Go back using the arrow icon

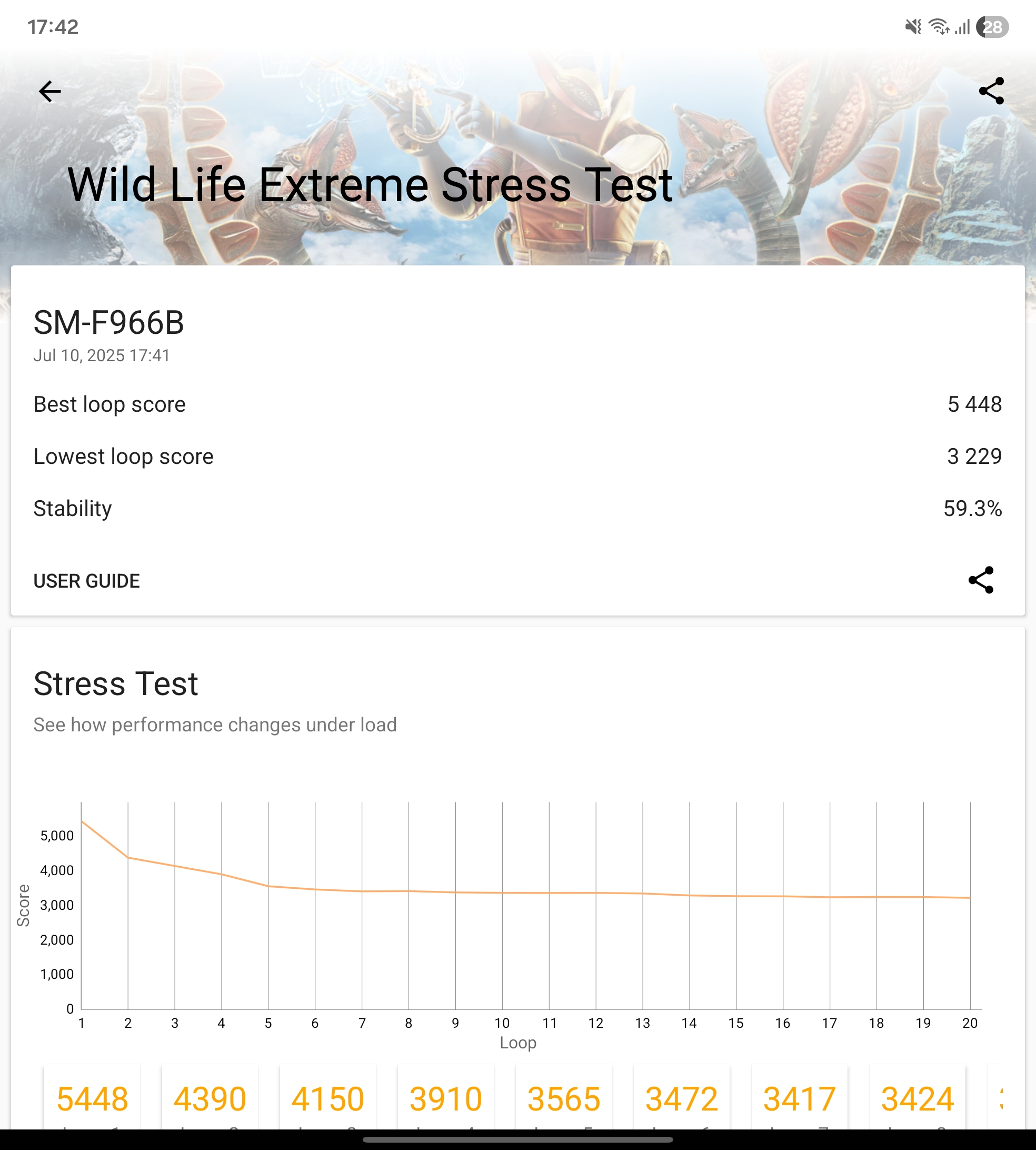(x=49, y=91)
